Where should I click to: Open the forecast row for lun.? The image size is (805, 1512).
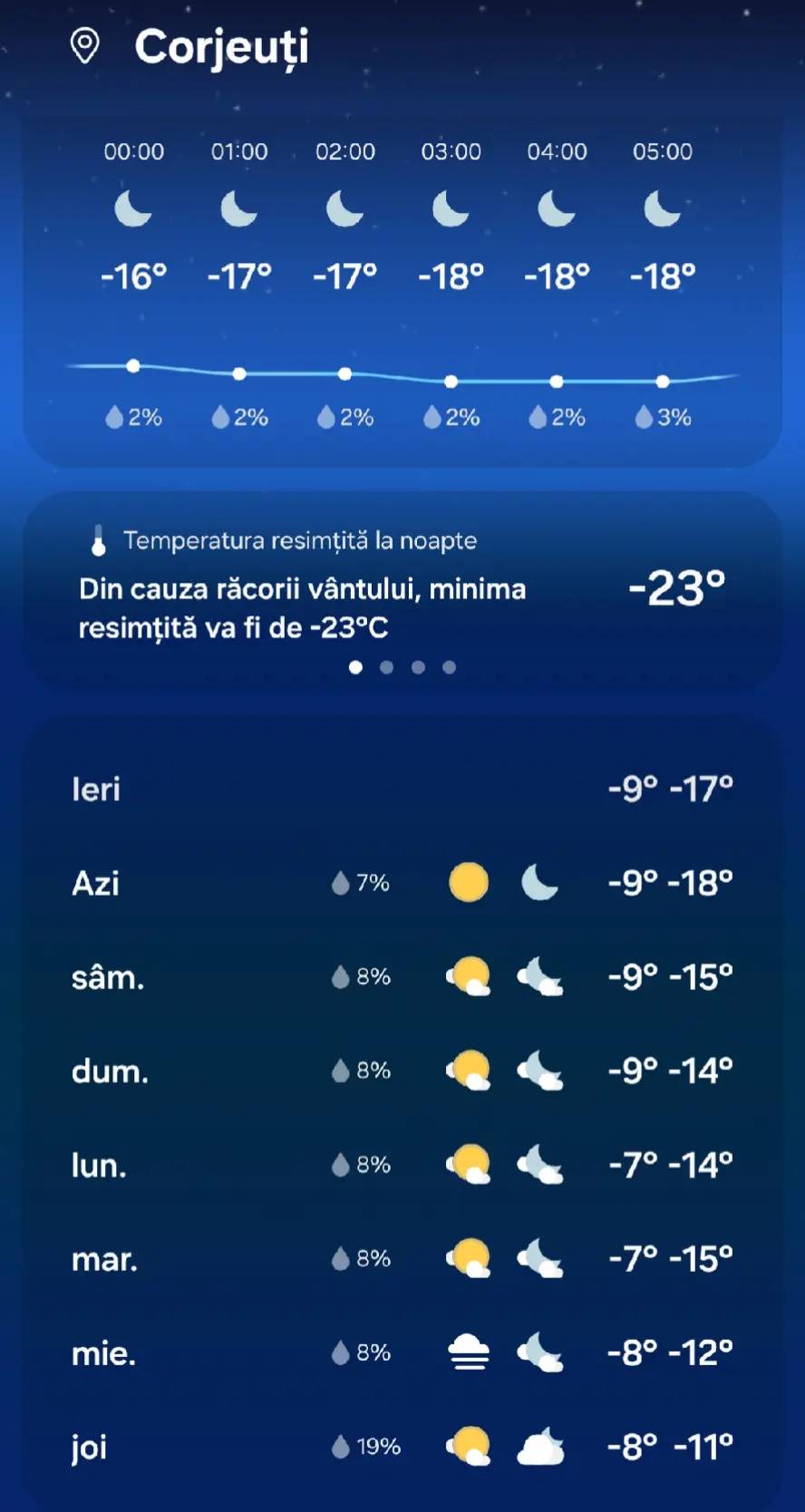click(402, 1165)
